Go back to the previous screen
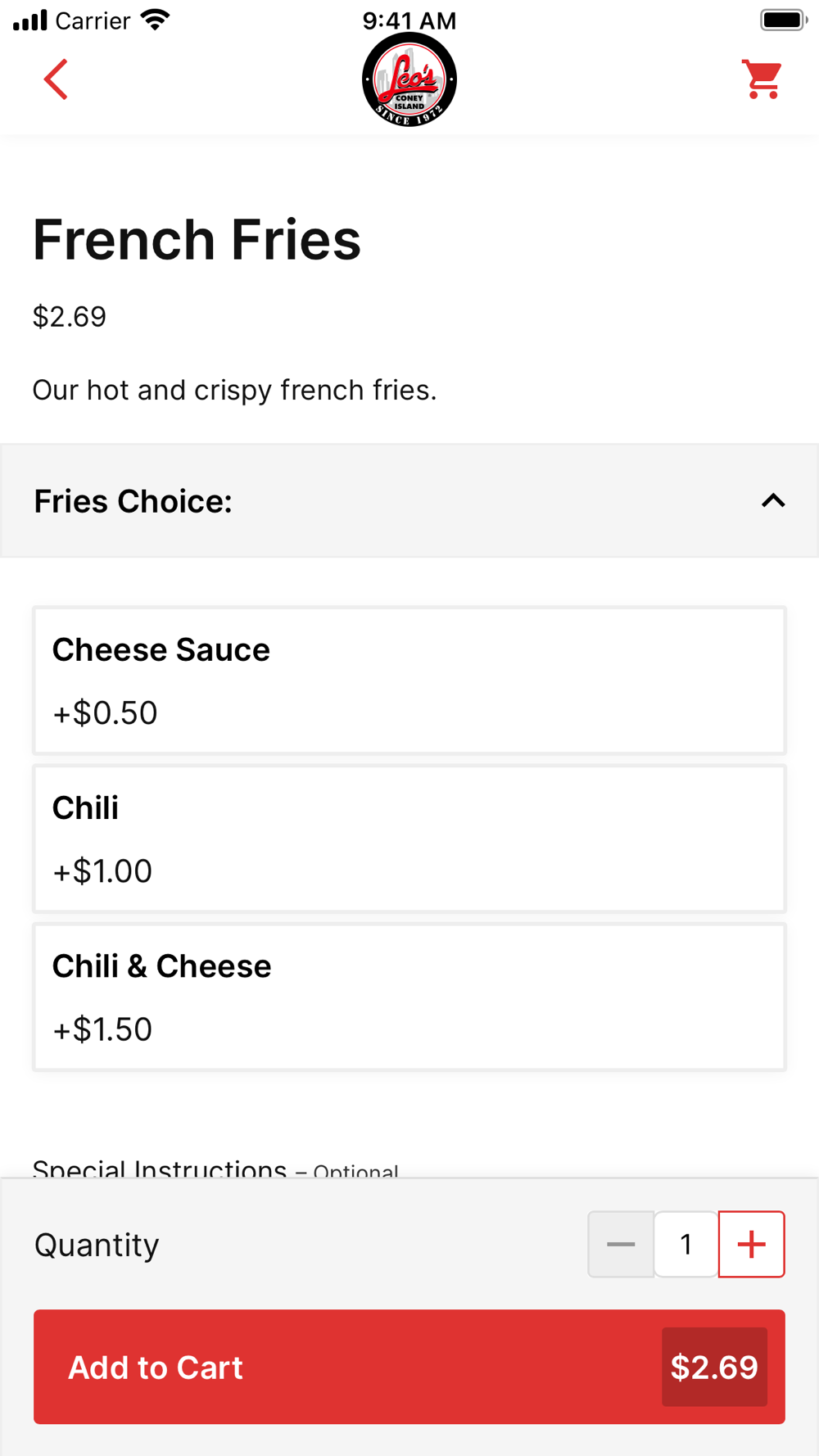 click(56, 79)
